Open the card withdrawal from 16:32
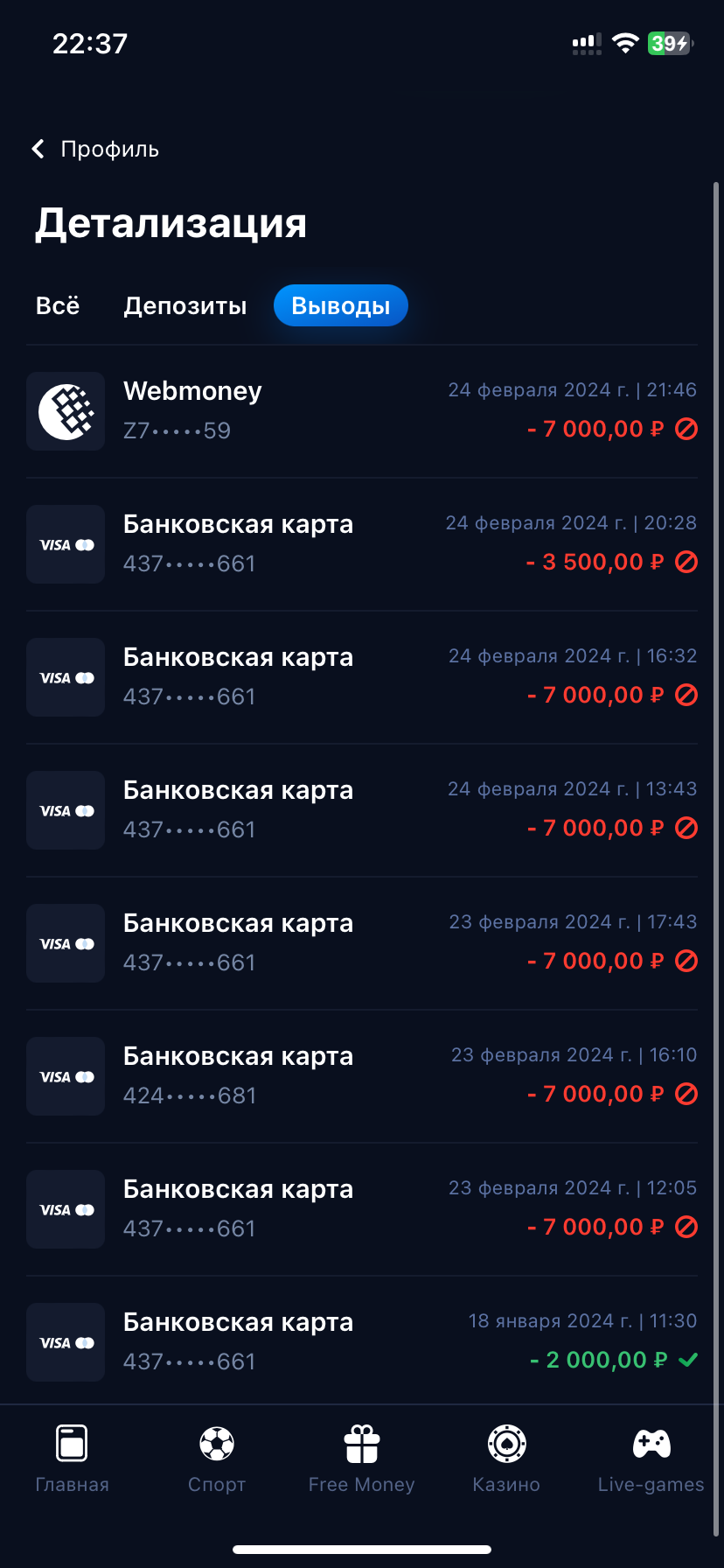The width and height of the screenshot is (724, 1568). (361, 677)
